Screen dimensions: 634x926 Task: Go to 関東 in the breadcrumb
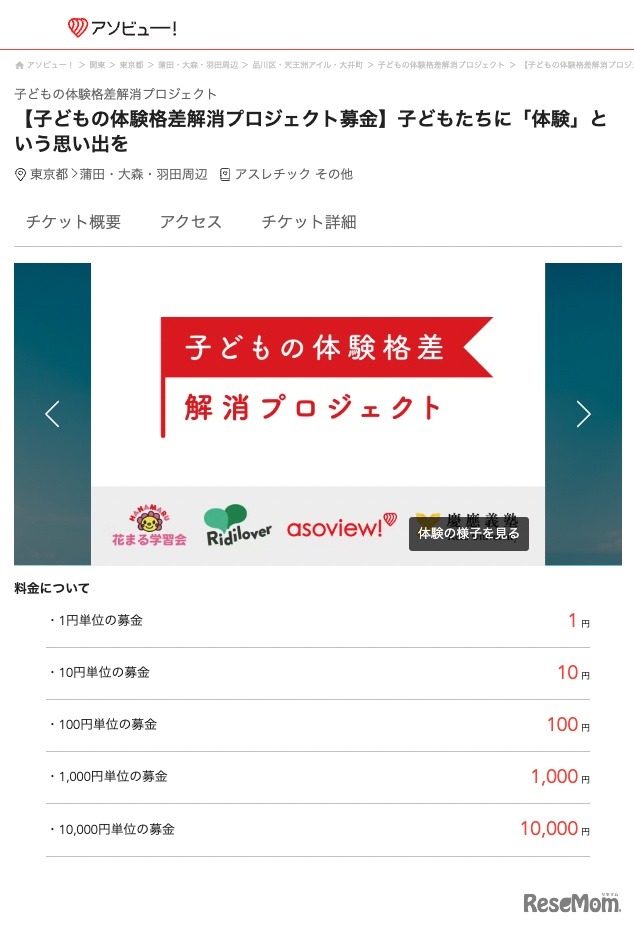tap(97, 64)
